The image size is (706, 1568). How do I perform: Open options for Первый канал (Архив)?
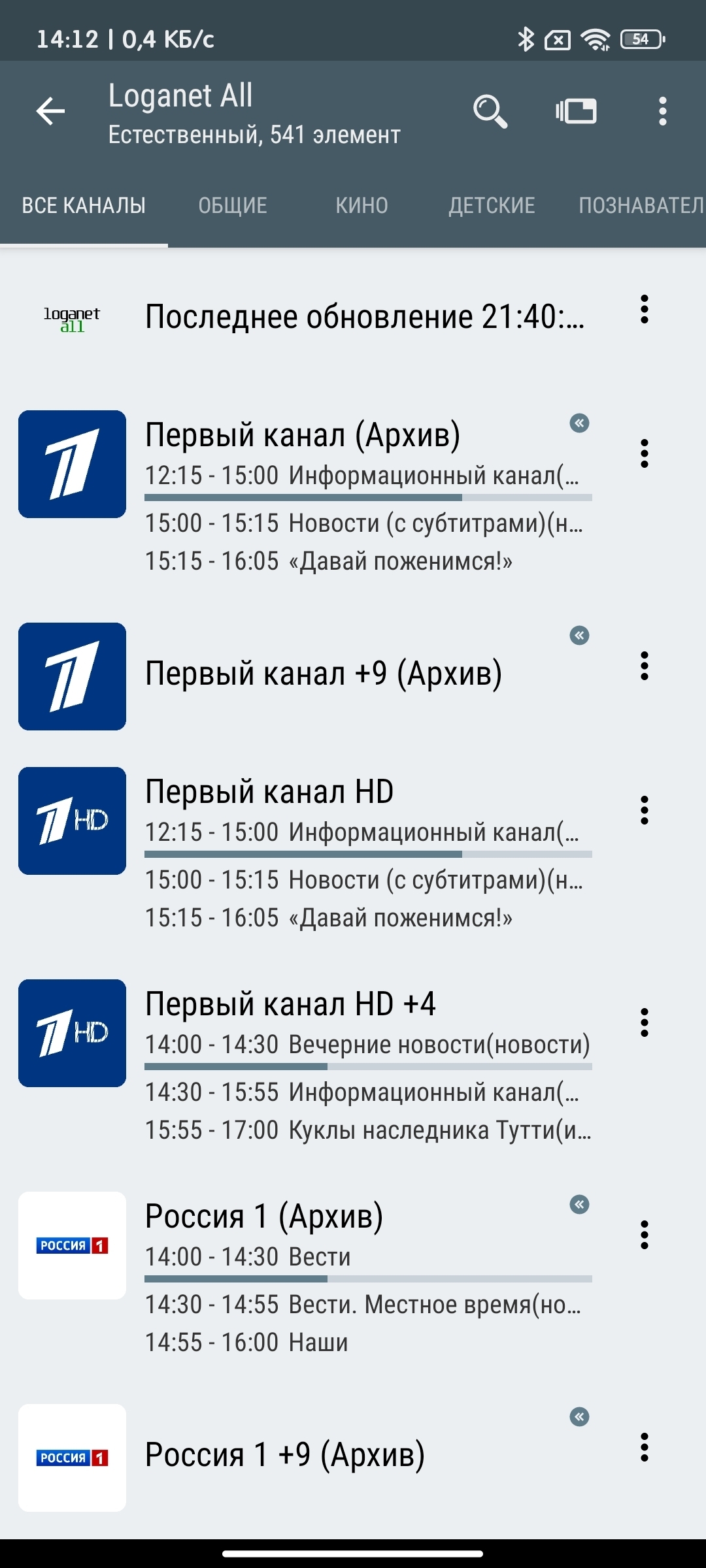point(645,453)
